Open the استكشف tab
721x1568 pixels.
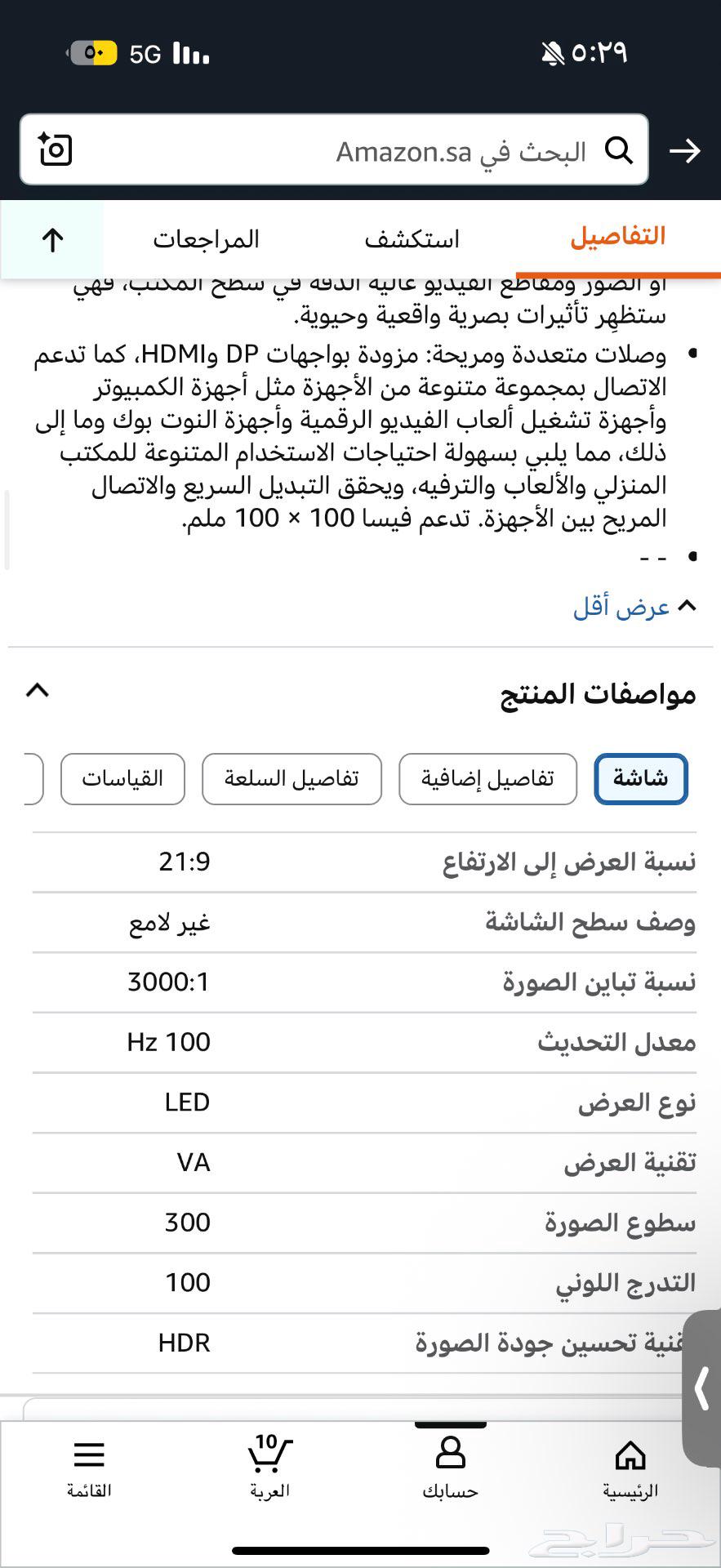coord(413,238)
